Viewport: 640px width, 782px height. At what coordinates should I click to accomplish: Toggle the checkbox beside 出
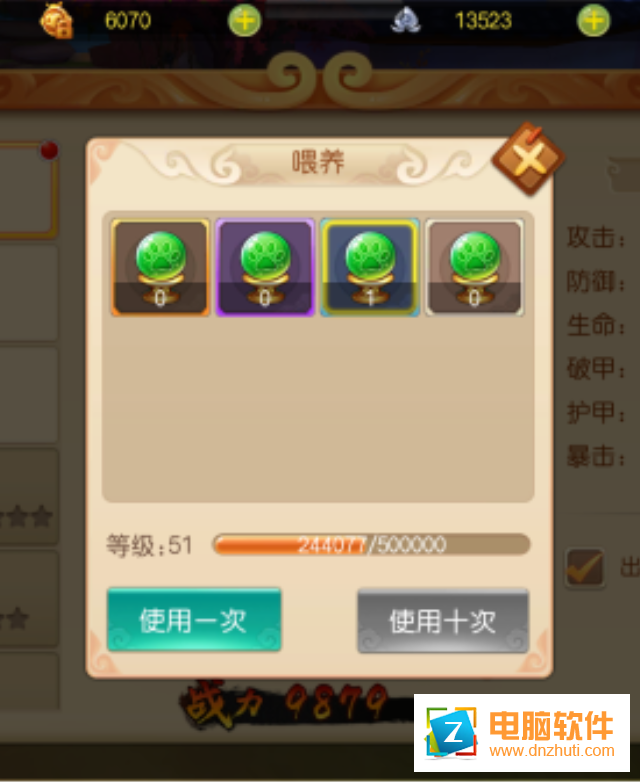coord(585,568)
